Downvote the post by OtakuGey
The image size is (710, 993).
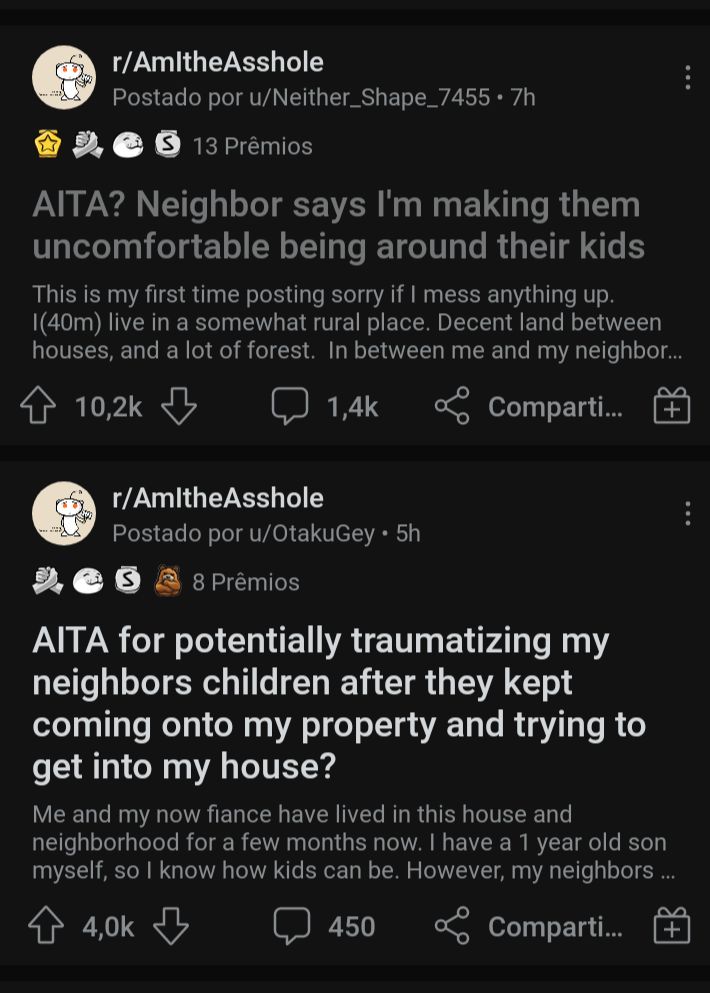pos(170,927)
